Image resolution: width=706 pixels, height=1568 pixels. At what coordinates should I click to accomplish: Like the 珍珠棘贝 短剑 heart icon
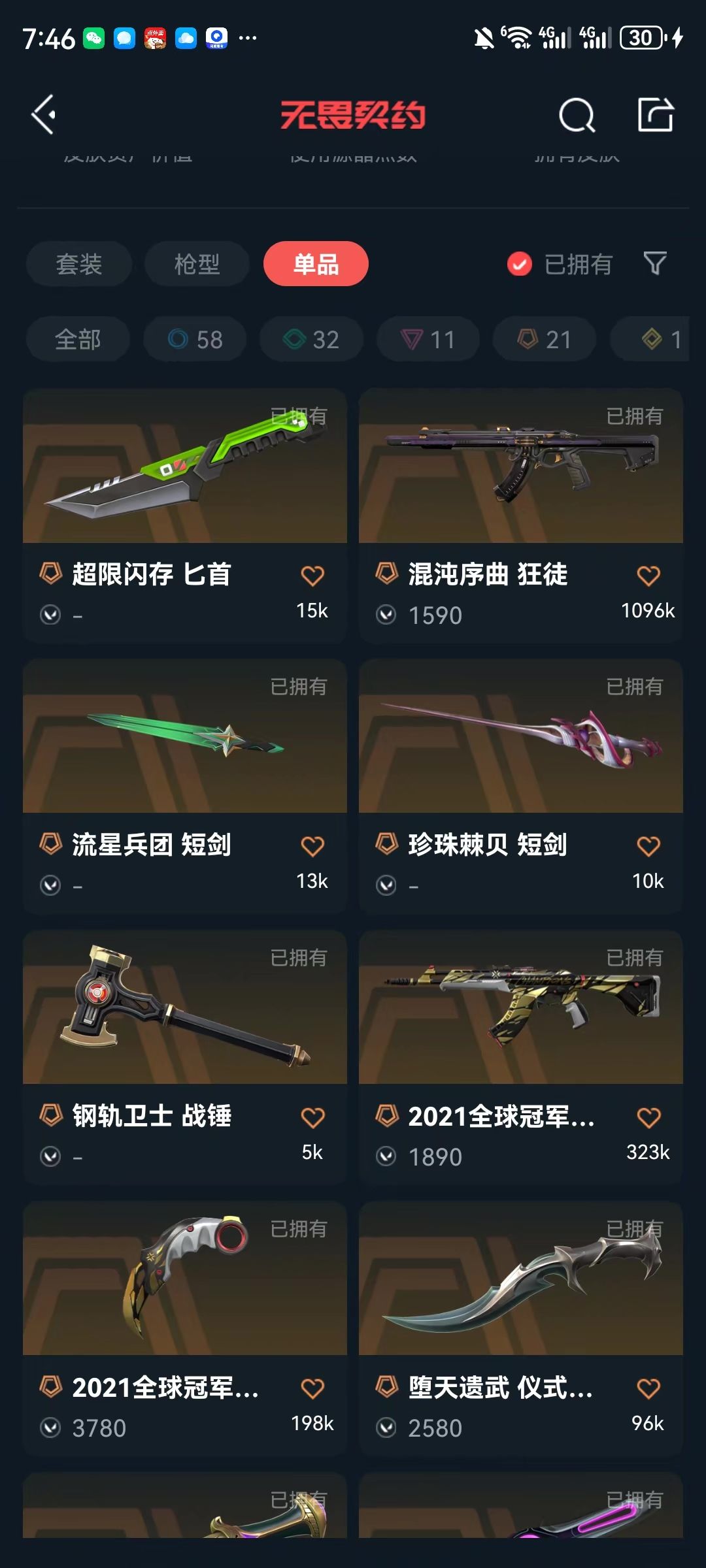tap(648, 846)
